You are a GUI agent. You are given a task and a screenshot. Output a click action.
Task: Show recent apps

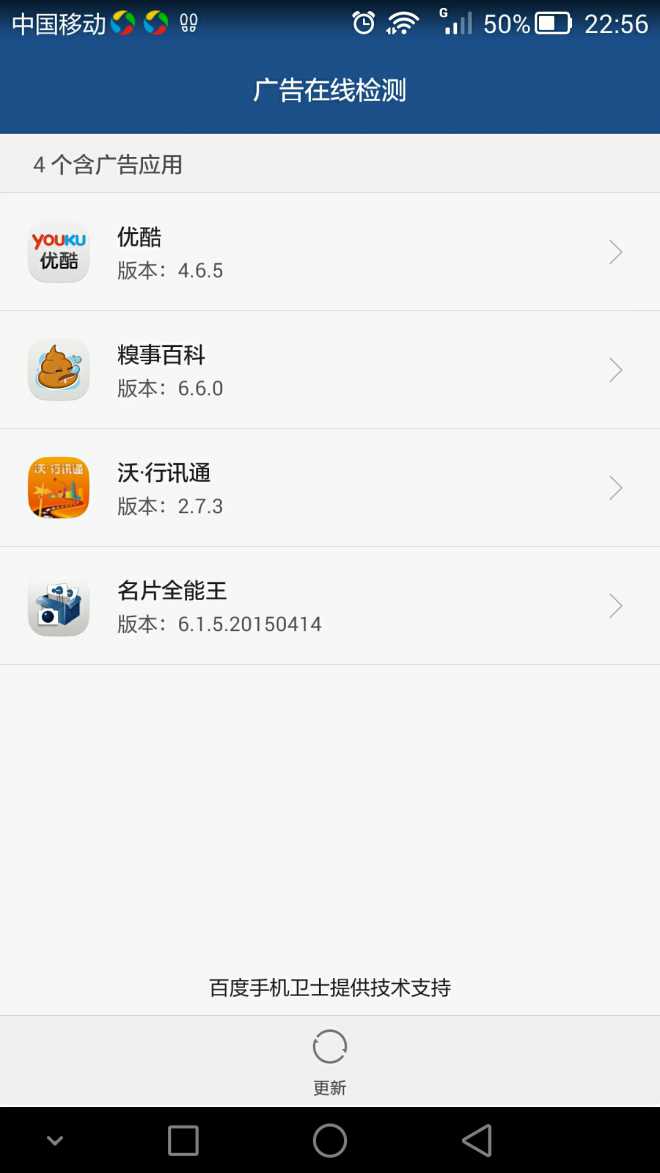(x=183, y=1140)
